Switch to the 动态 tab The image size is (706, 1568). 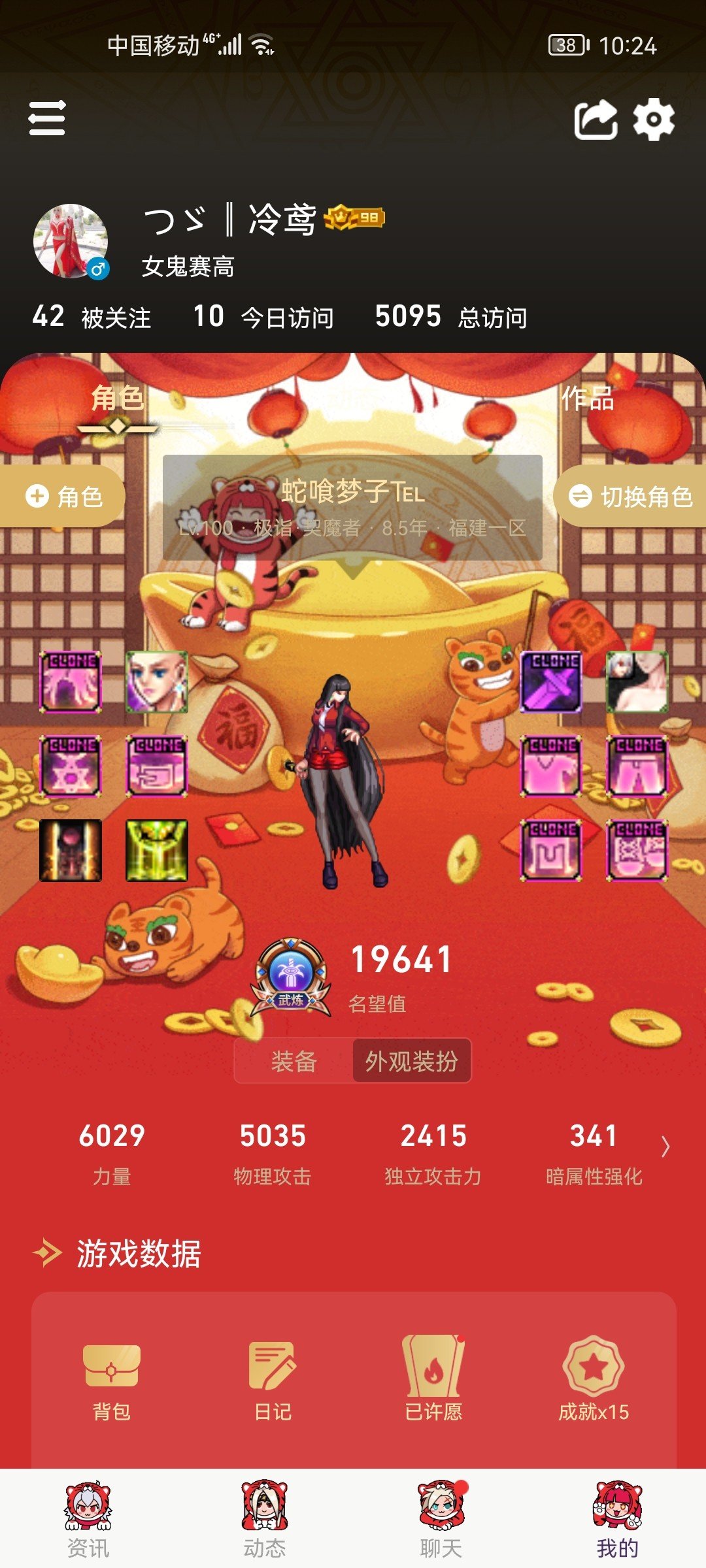pos(265,1519)
